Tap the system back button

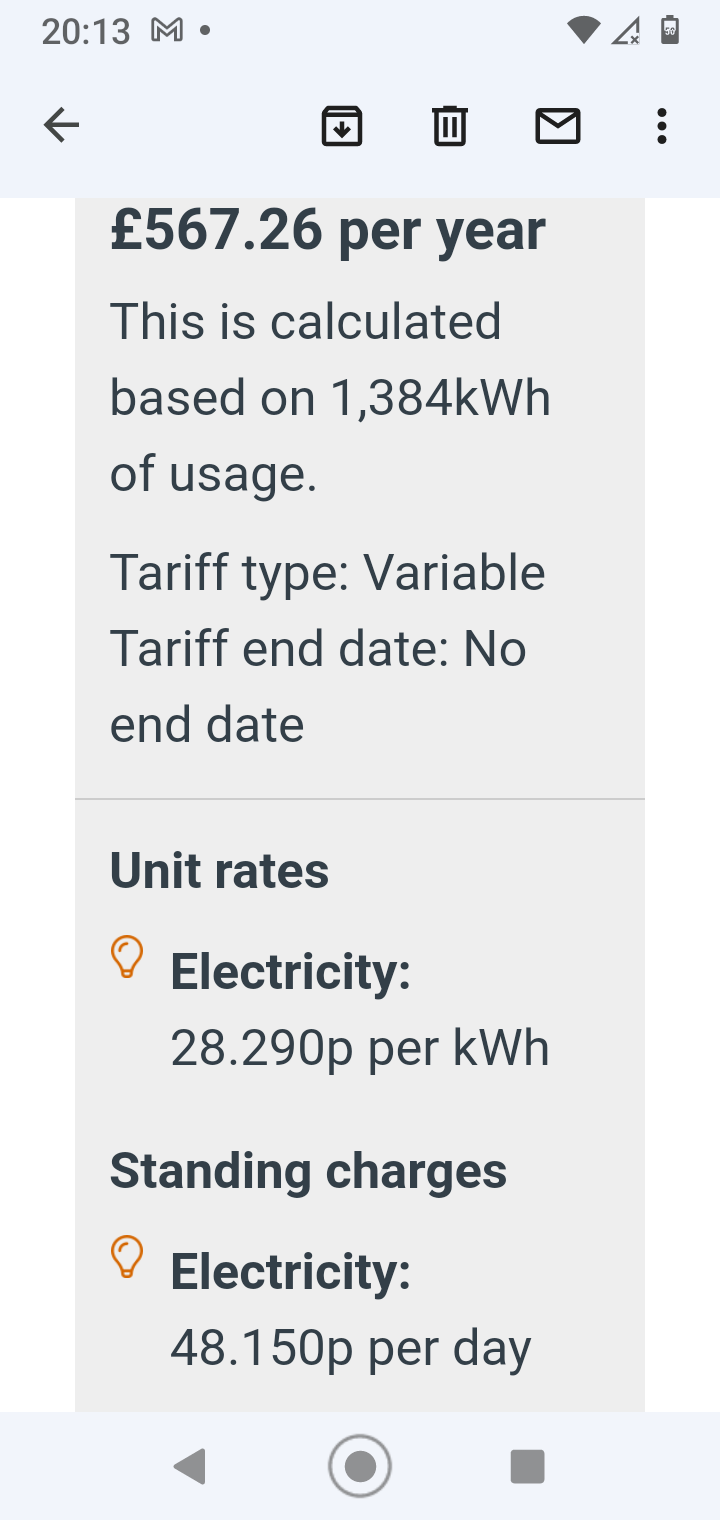189,1466
